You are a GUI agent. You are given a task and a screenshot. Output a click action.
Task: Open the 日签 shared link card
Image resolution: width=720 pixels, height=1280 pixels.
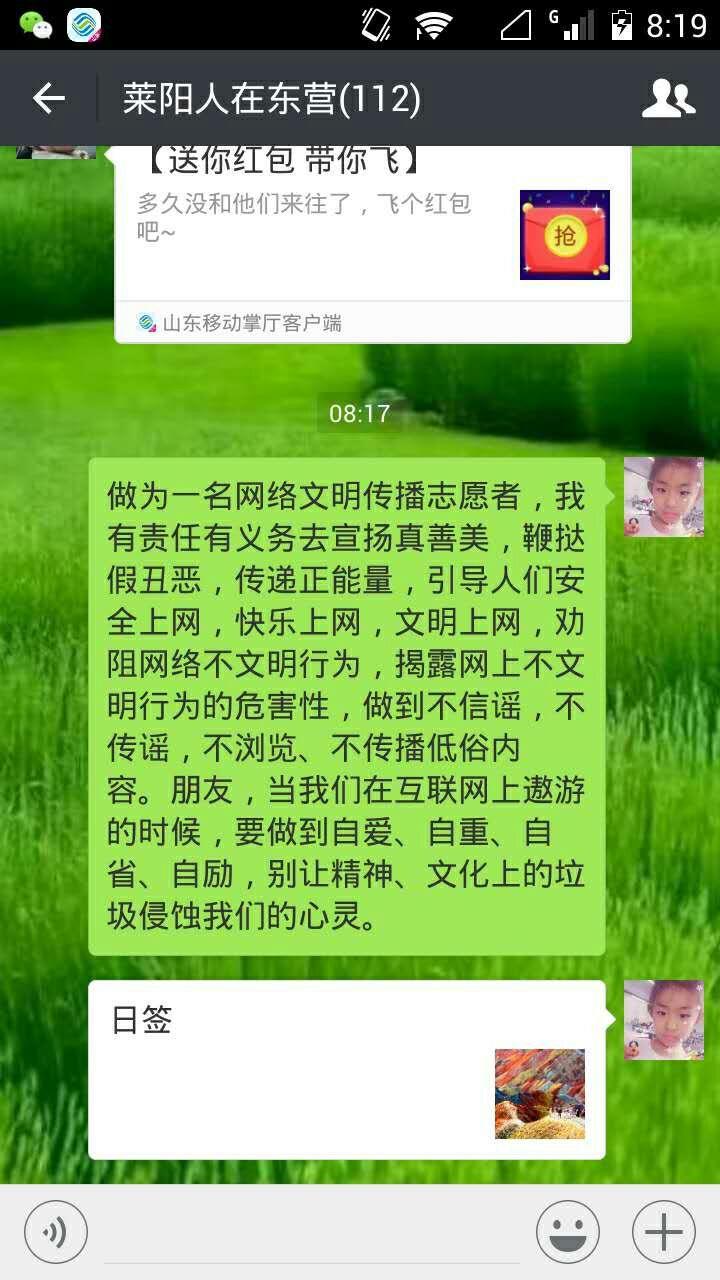pos(347,1070)
